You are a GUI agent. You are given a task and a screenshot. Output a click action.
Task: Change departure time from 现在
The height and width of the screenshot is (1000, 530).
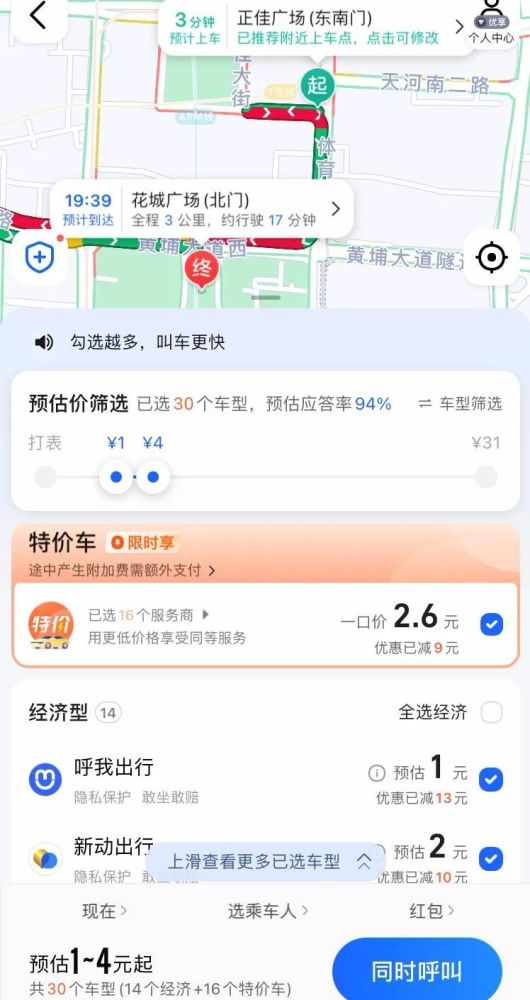click(105, 911)
